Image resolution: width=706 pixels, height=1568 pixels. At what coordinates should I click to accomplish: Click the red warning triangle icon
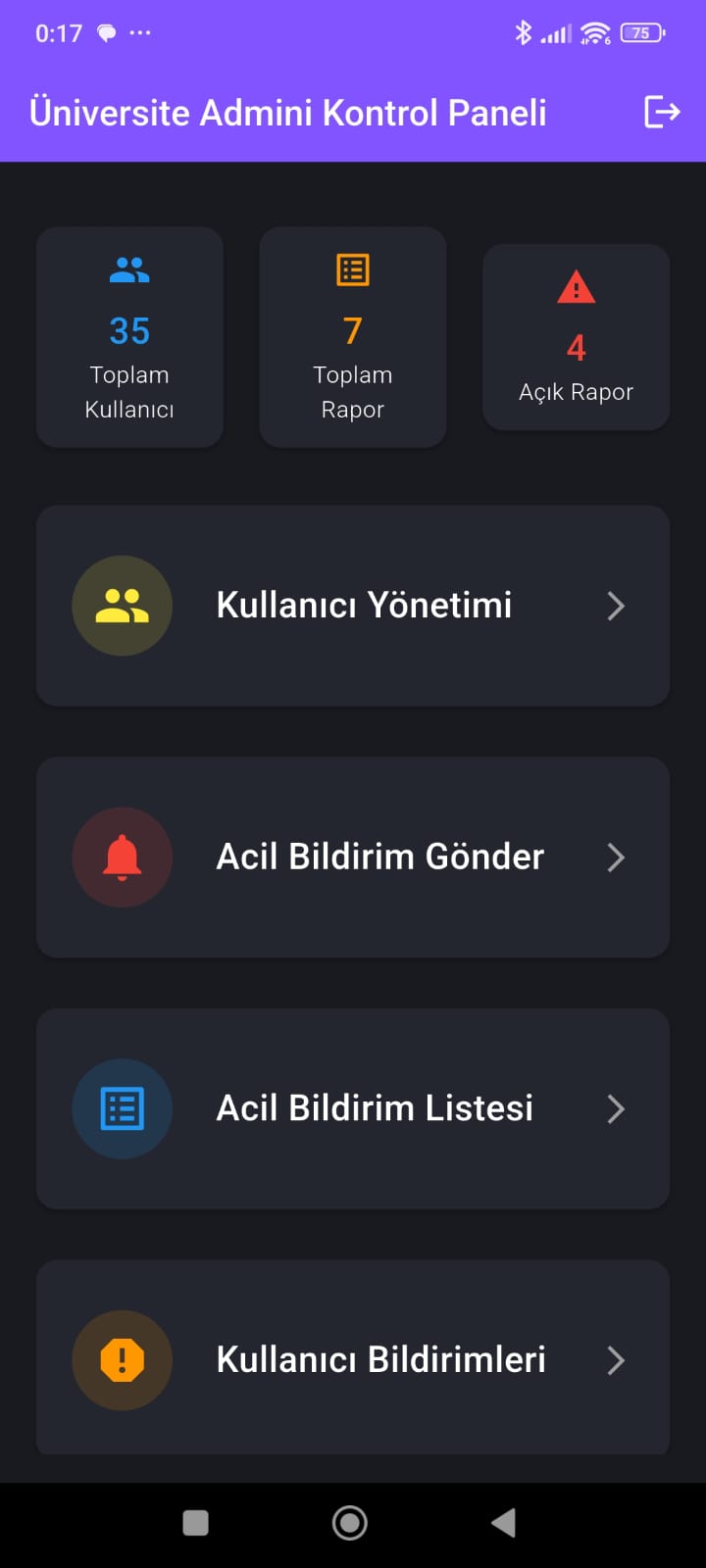click(x=576, y=286)
